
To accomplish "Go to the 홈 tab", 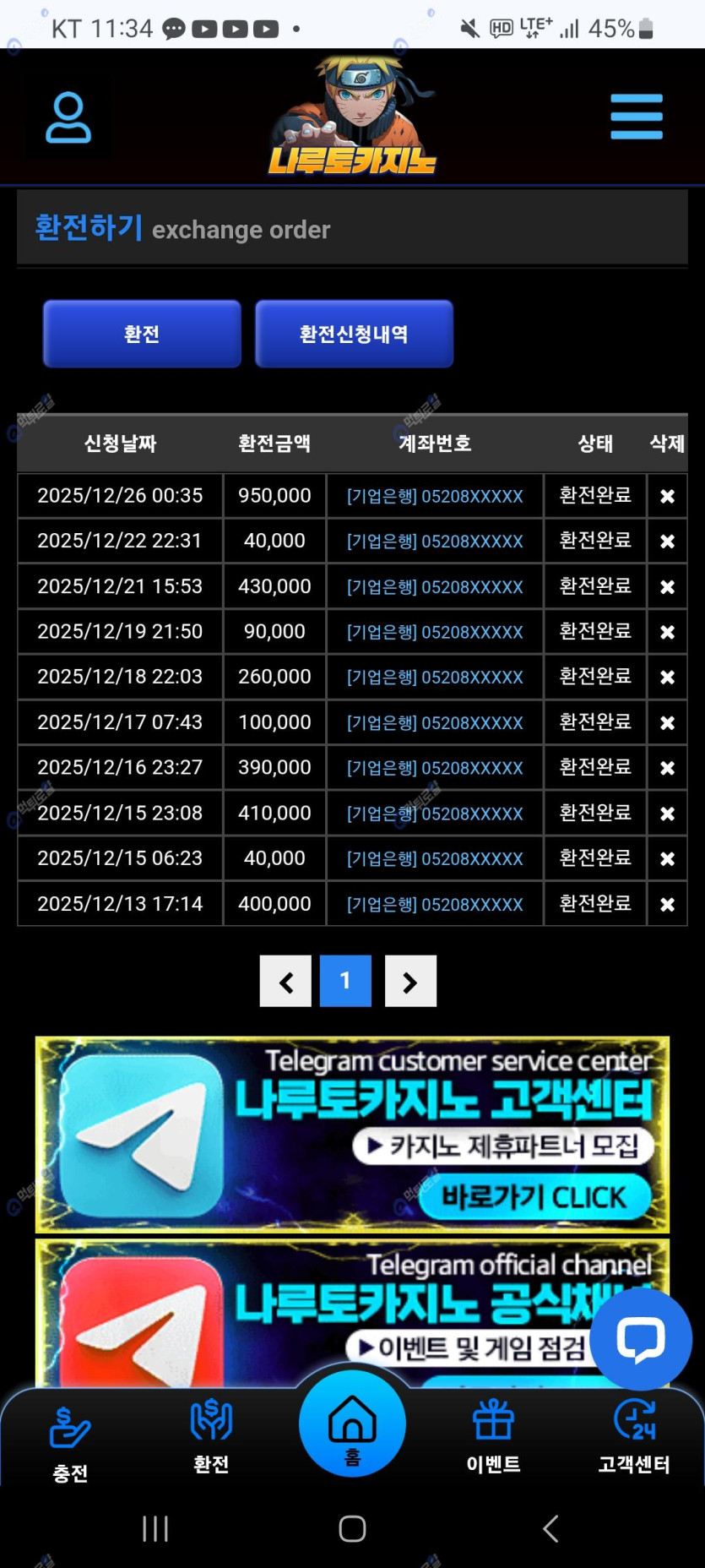I will (x=352, y=1424).
